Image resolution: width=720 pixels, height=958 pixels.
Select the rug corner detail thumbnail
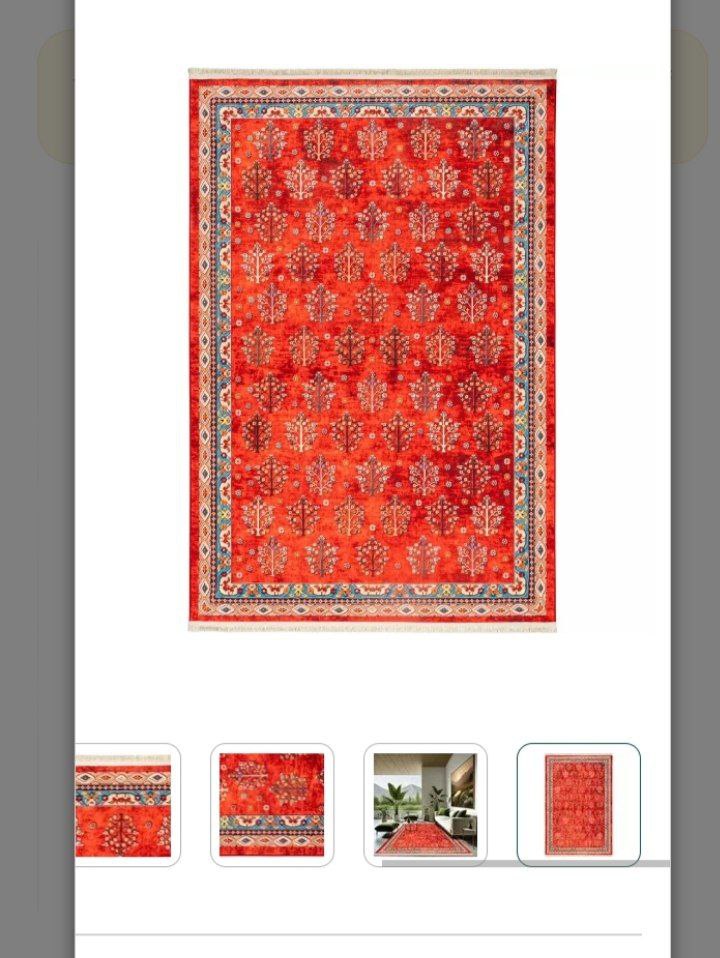[272, 805]
